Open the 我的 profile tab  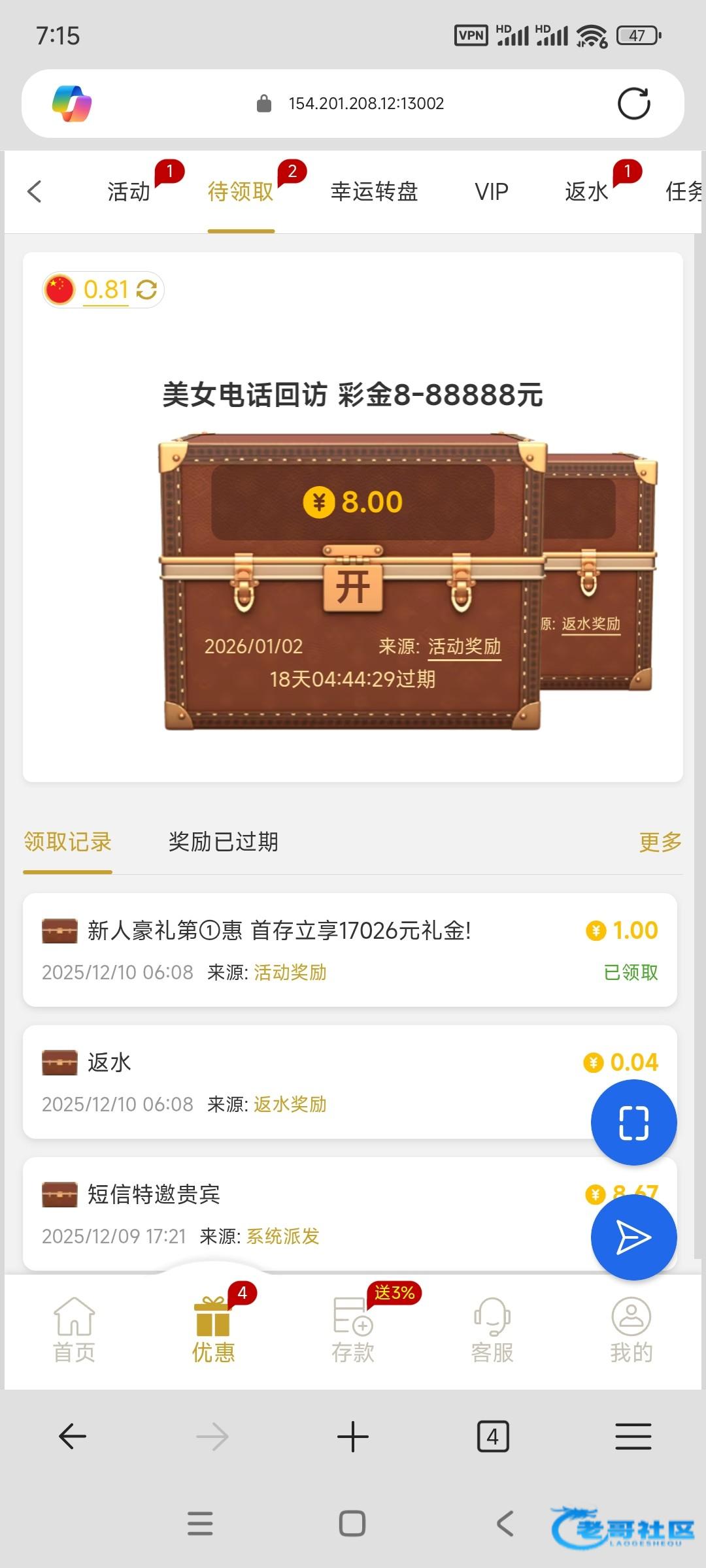point(631,1330)
